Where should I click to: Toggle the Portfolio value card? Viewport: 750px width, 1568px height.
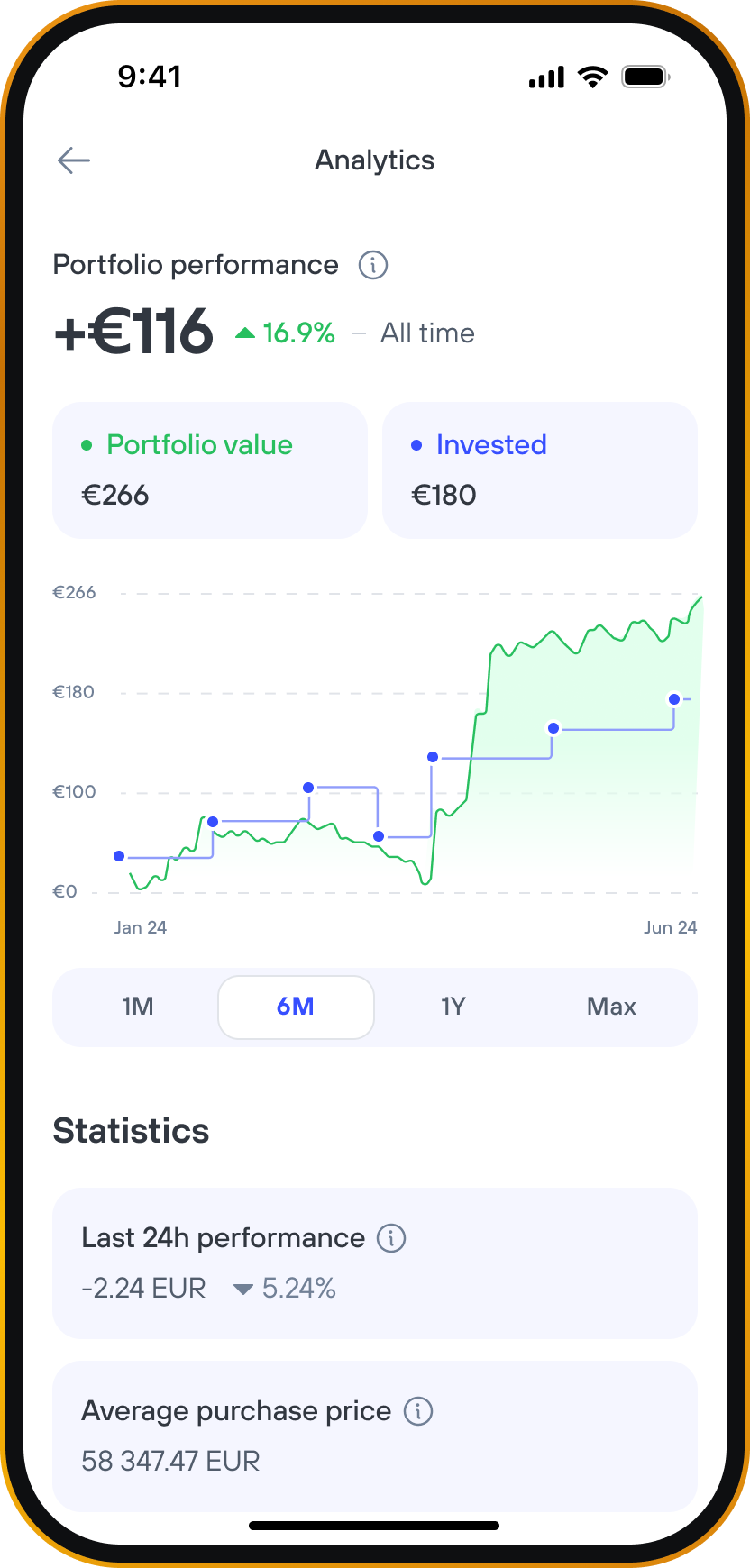pos(210,470)
